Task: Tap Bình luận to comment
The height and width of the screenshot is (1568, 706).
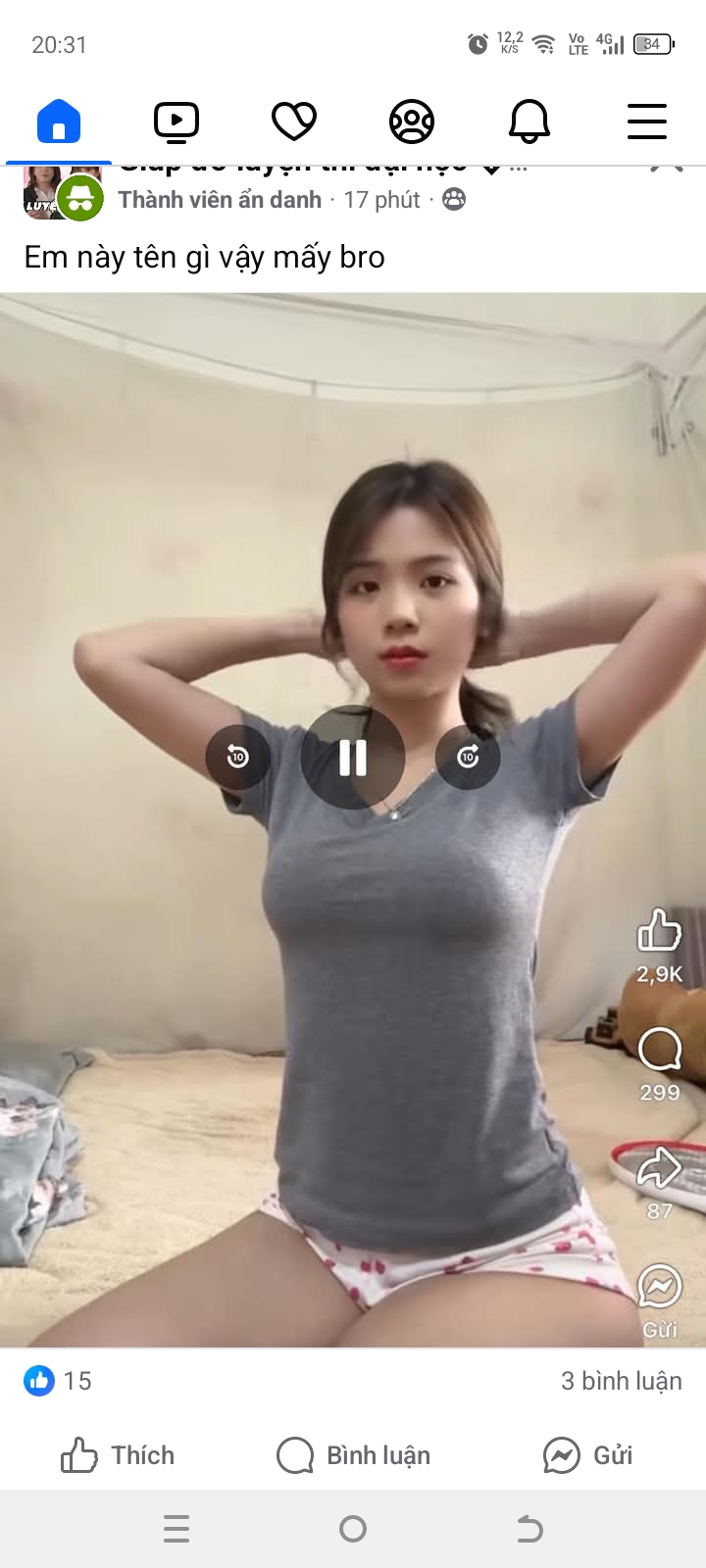Action: 353,1455
